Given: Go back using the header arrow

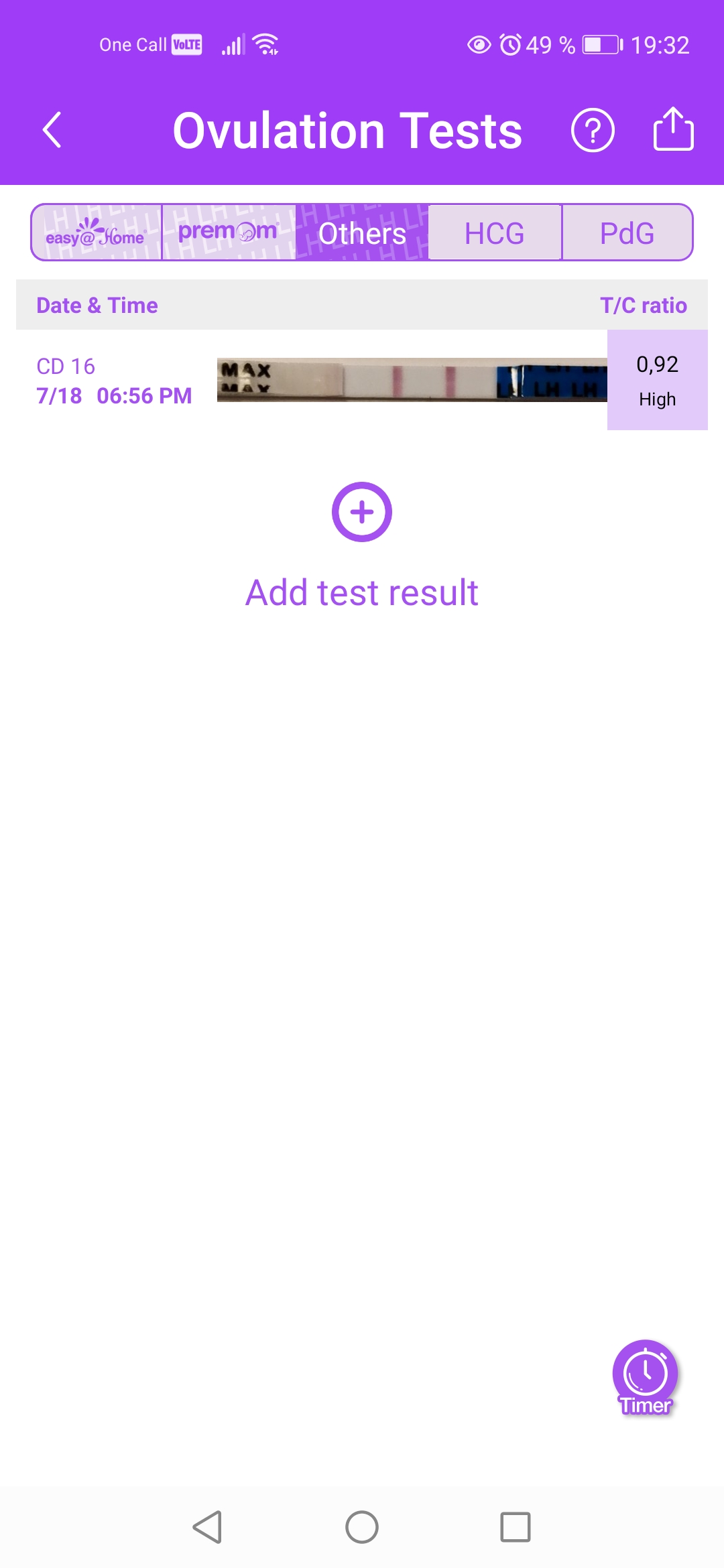Looking at the screenshot, I should [52, 129].
